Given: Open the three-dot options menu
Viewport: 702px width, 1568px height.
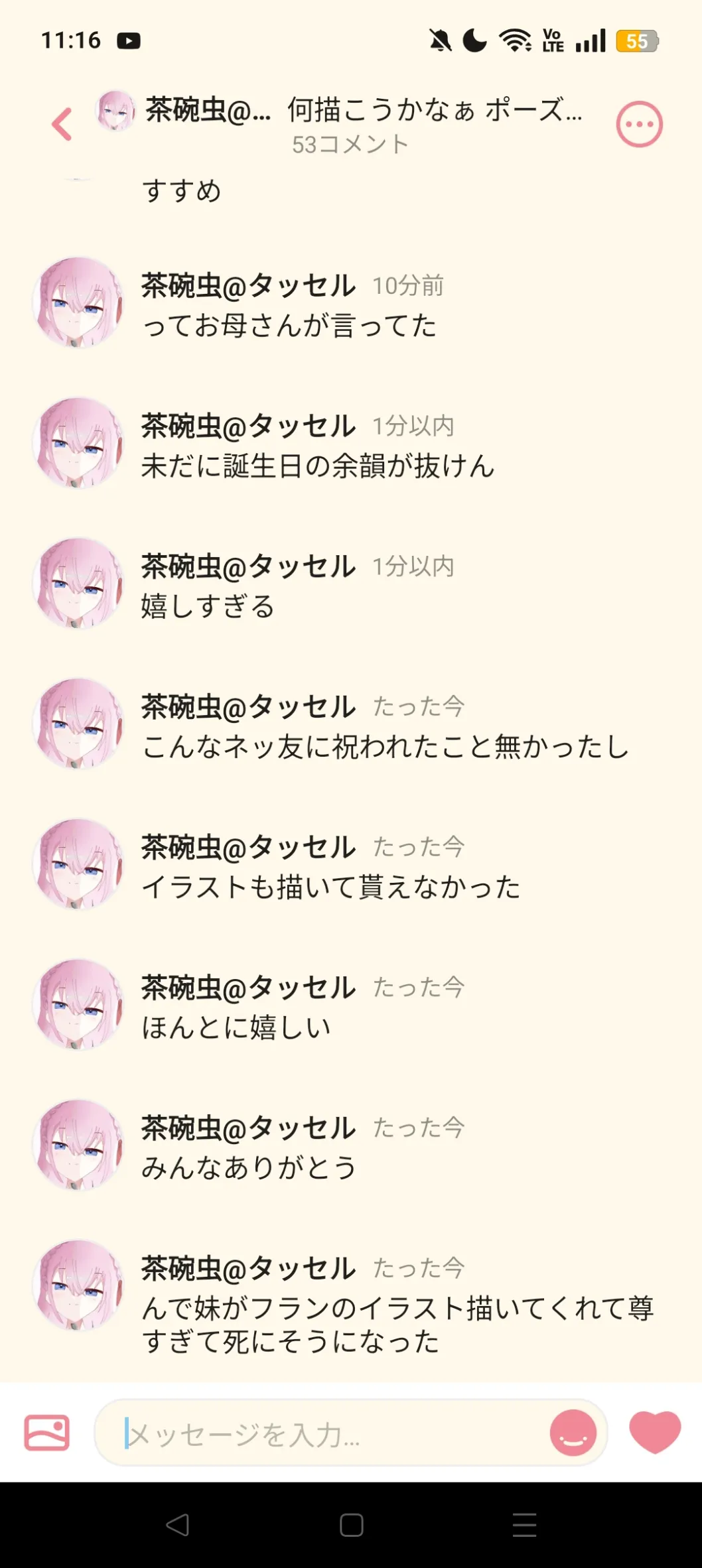Looking at the screenshot, I should (639, 124).
